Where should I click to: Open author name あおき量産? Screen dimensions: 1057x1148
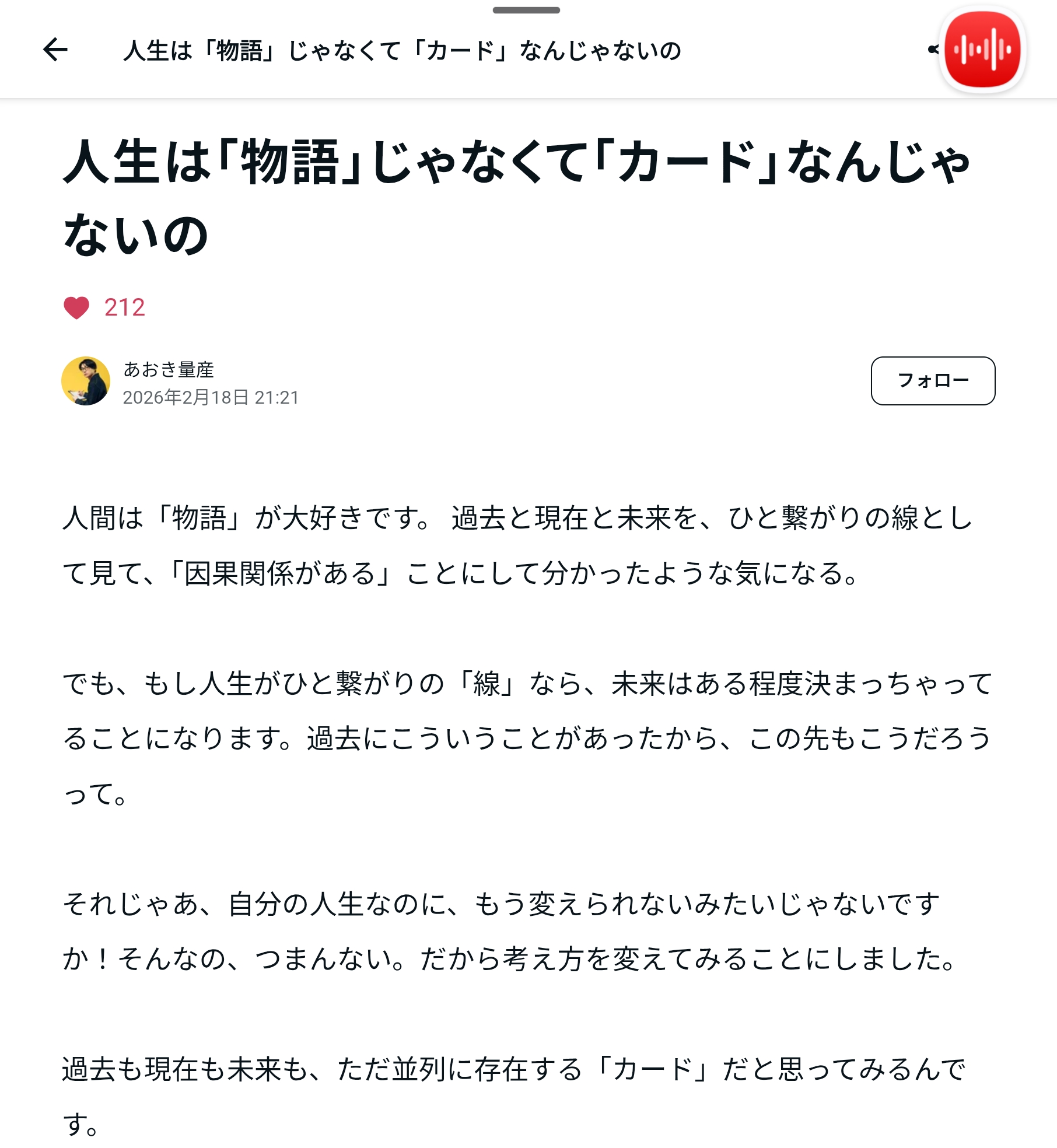pos(169,369)
